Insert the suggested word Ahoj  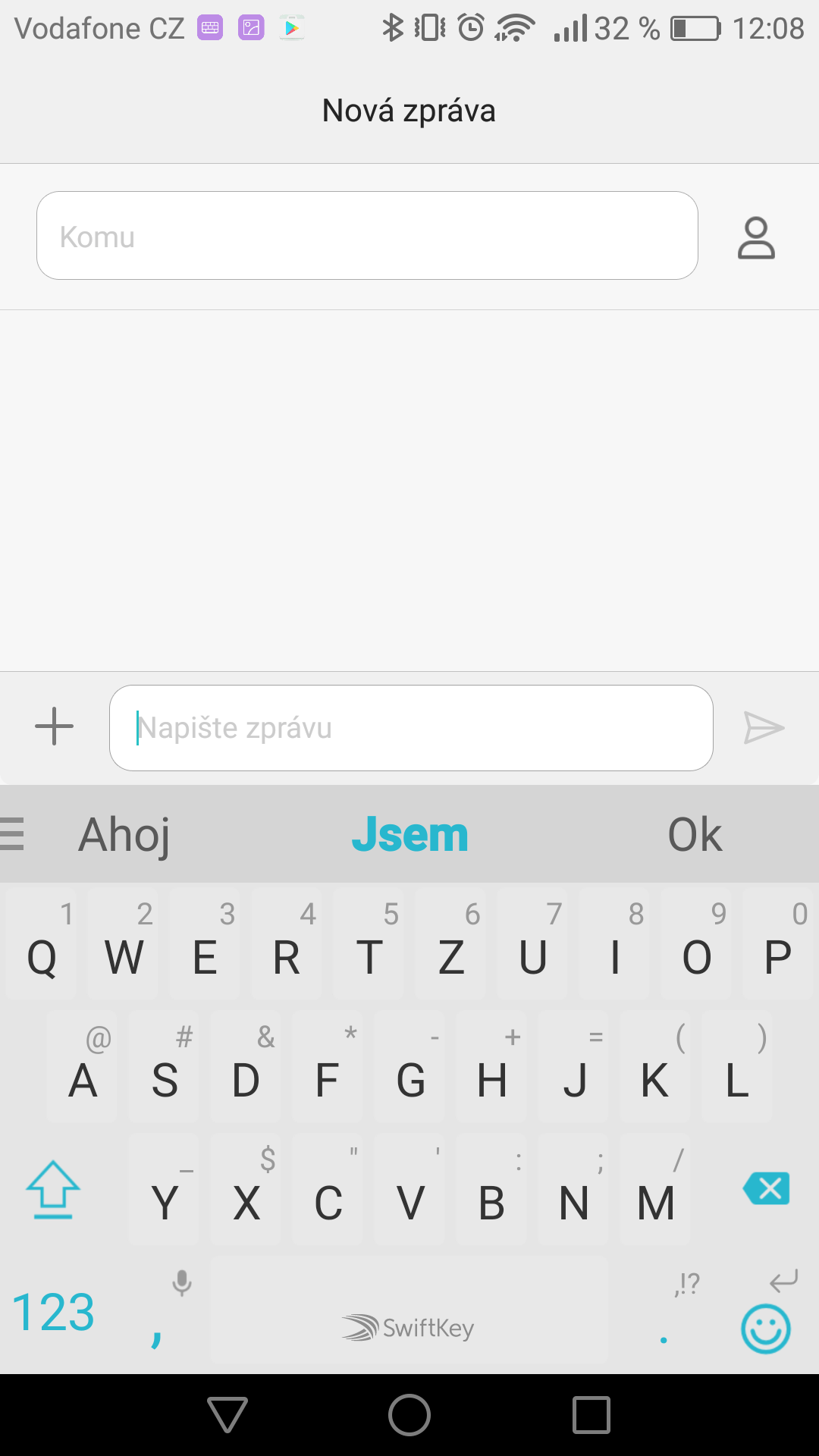[125, 835]
